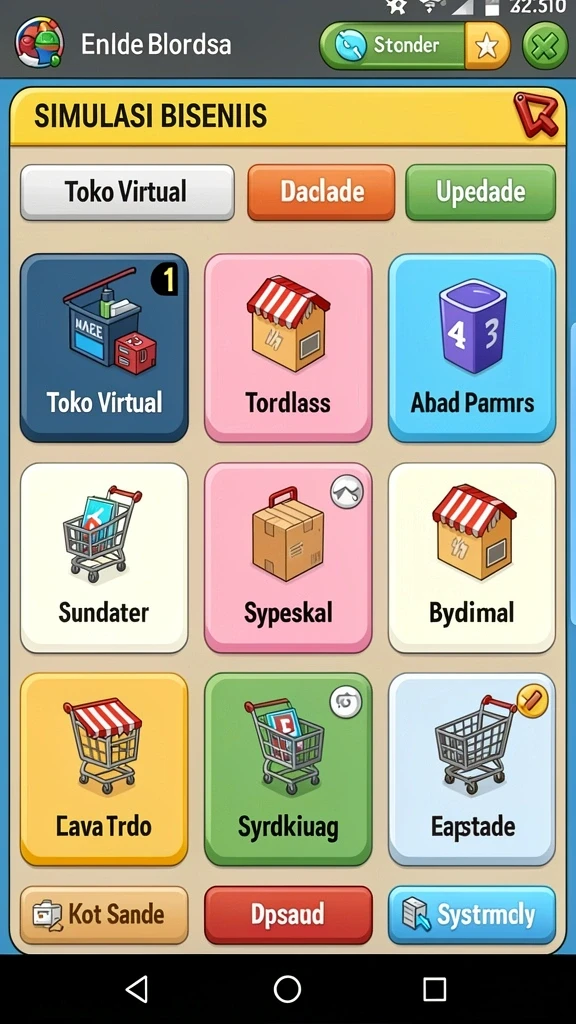Open the Abad Parmrs tile

[x=472, y=348]
